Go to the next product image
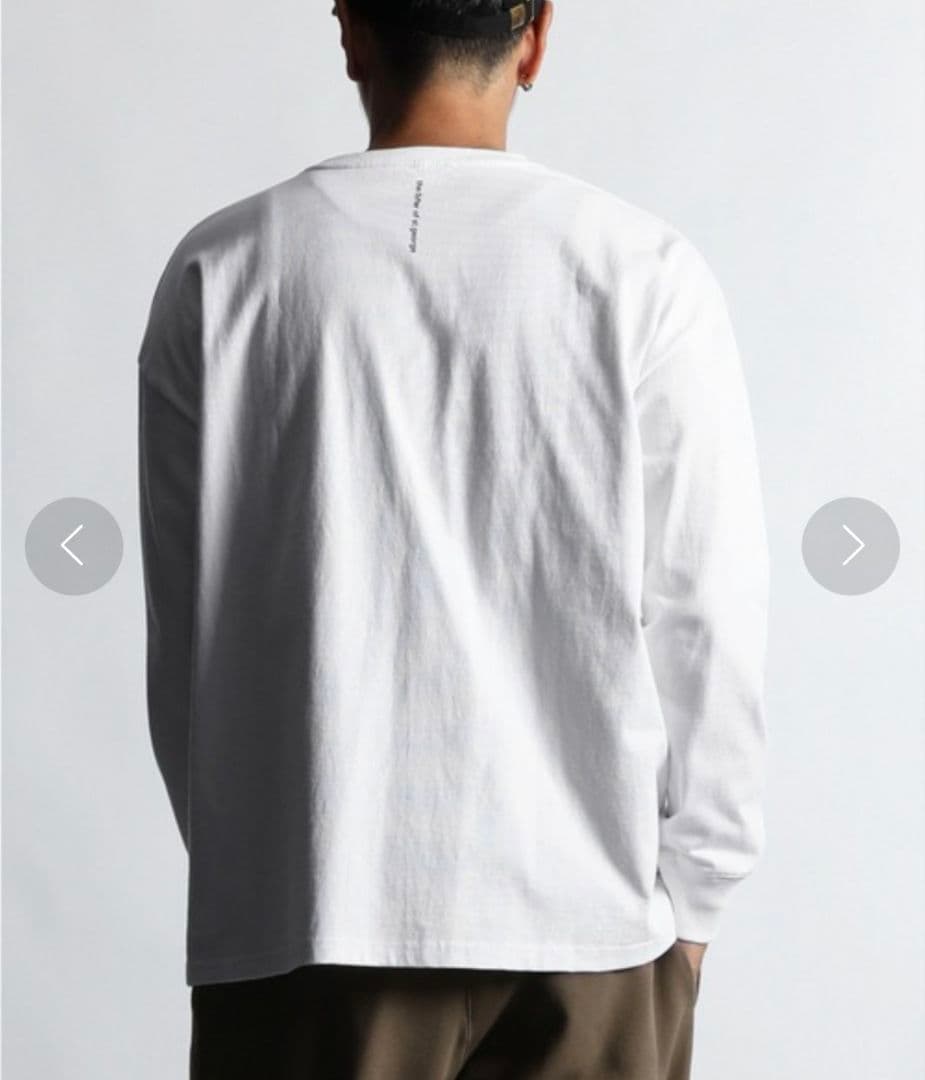 click(x=851, y=546)
